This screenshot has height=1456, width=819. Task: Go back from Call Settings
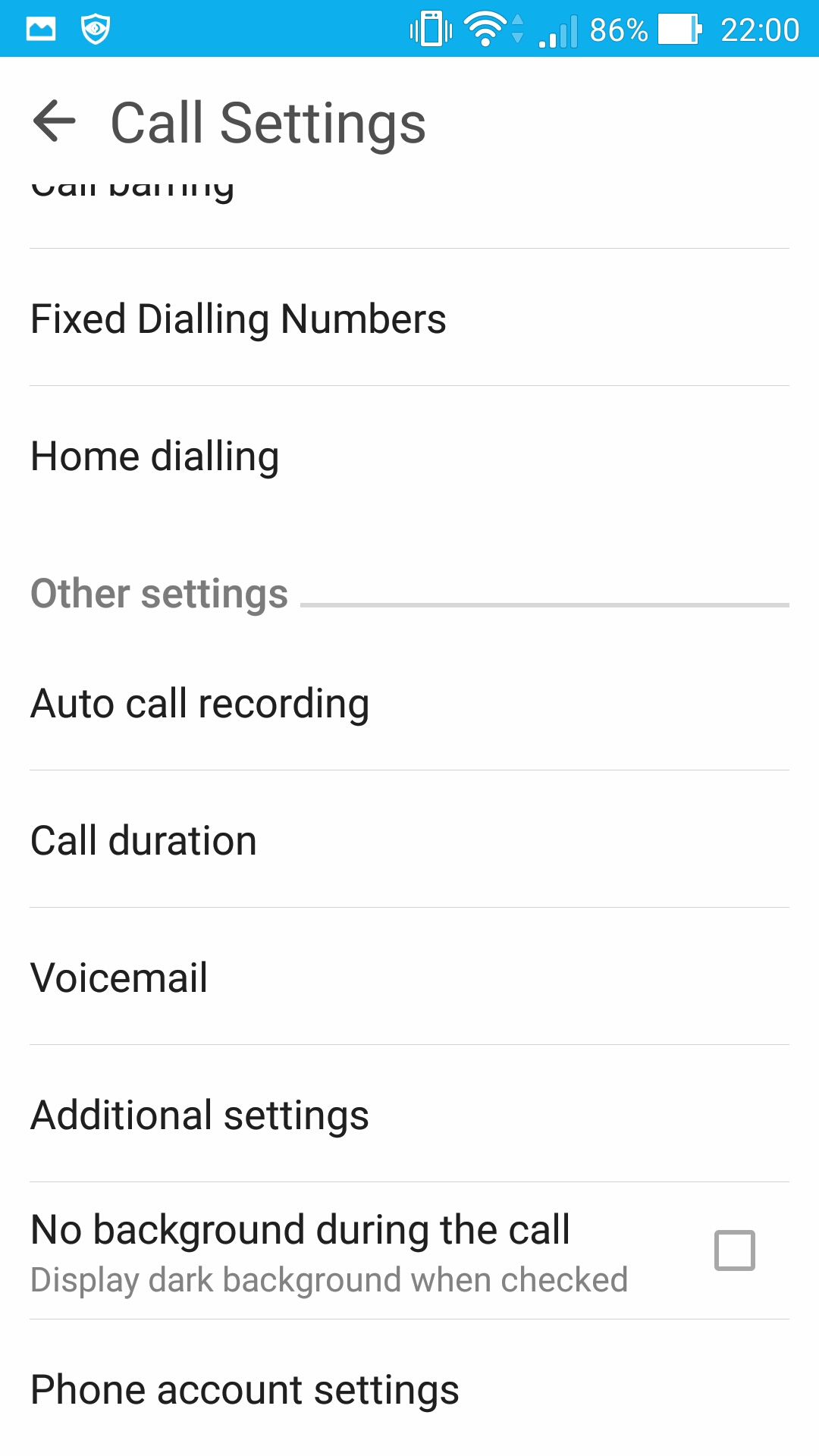pos(55,121)
